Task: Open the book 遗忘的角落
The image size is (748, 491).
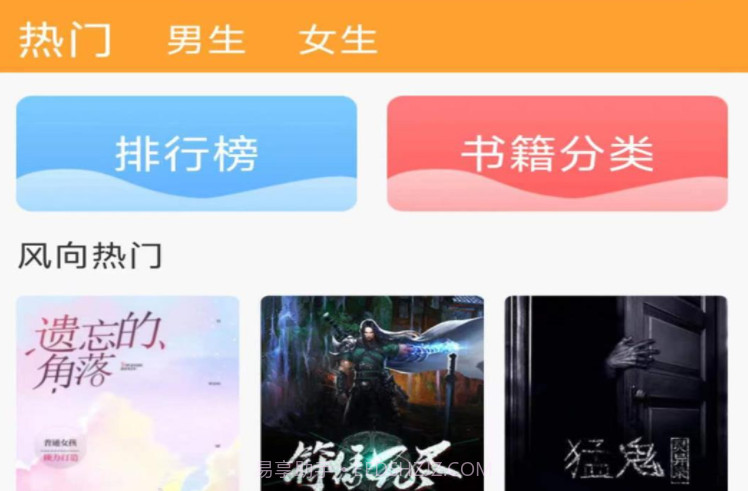Action: point(128,390)
